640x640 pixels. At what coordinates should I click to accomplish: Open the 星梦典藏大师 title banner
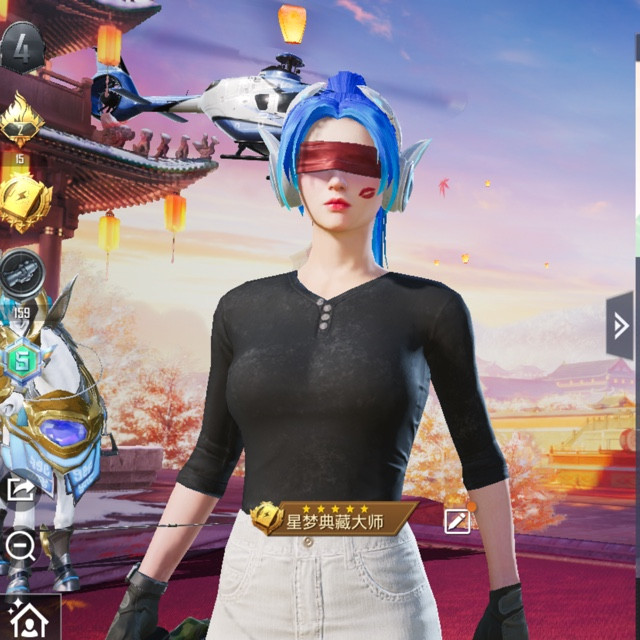335,519
